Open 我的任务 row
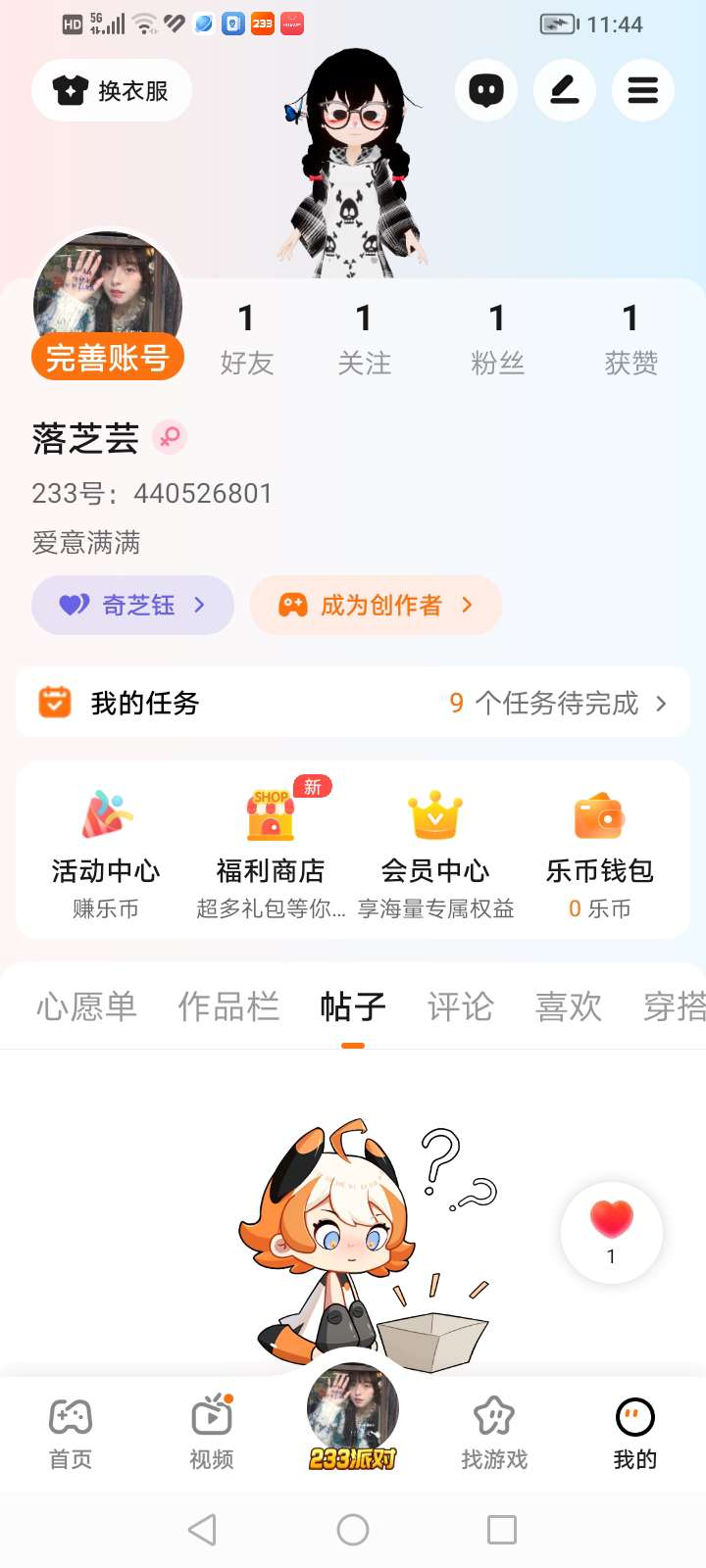This screenshot has width=706, height=1568. pyautogui.click(x=353, y=703)
